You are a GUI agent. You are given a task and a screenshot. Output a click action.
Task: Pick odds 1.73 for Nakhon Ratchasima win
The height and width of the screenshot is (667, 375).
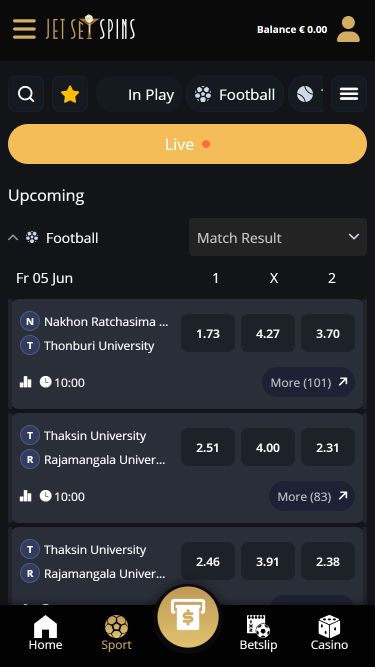(208, 333)
